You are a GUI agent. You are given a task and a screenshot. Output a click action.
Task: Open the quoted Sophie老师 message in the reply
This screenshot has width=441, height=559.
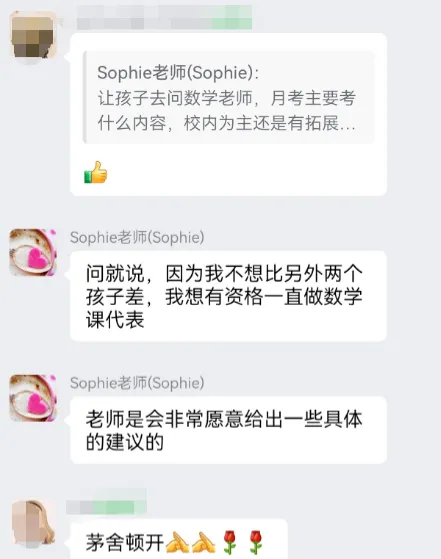pyautogui.click(x=229, y=97)
